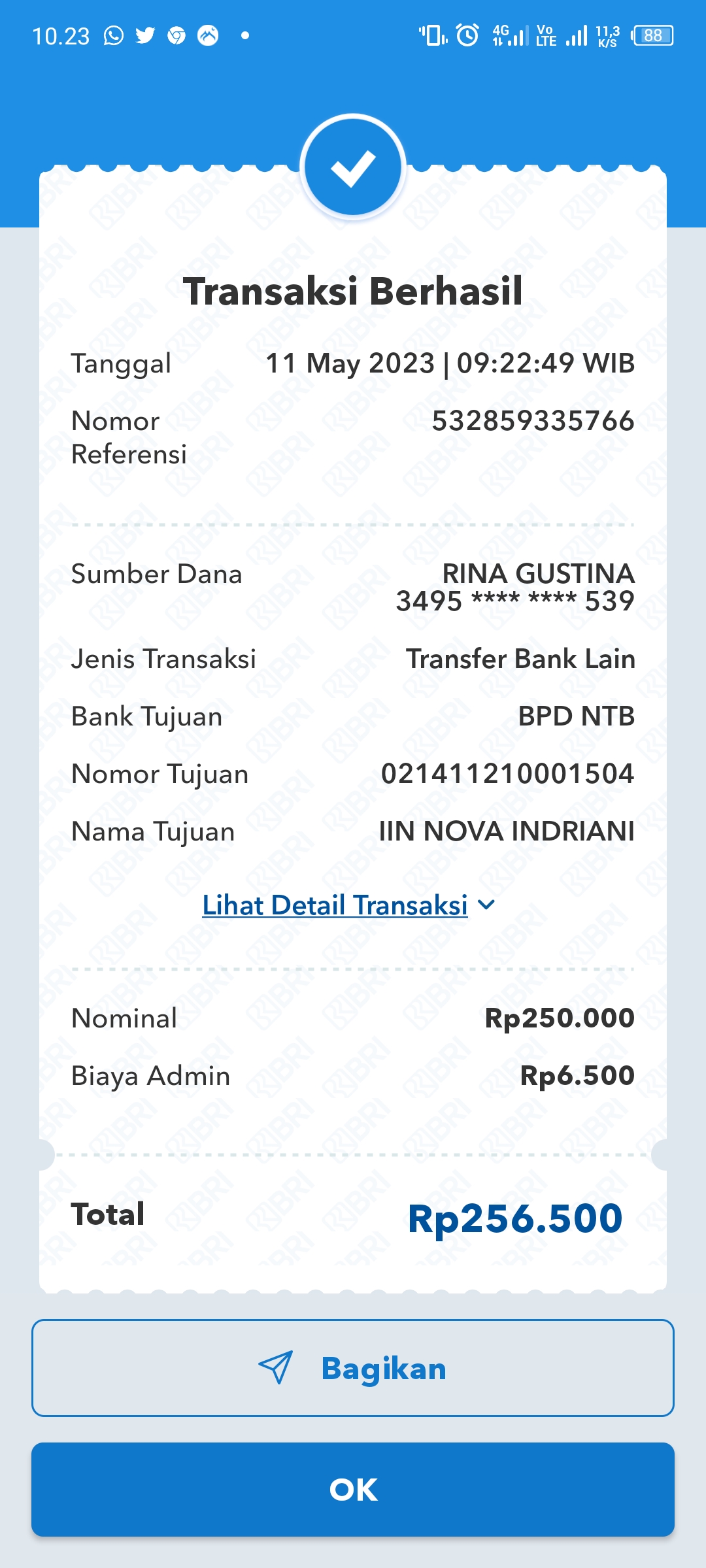Share receipt with Bagikan button
The width and height of the screenshot is (706, 1568).
coord(353,1368)
